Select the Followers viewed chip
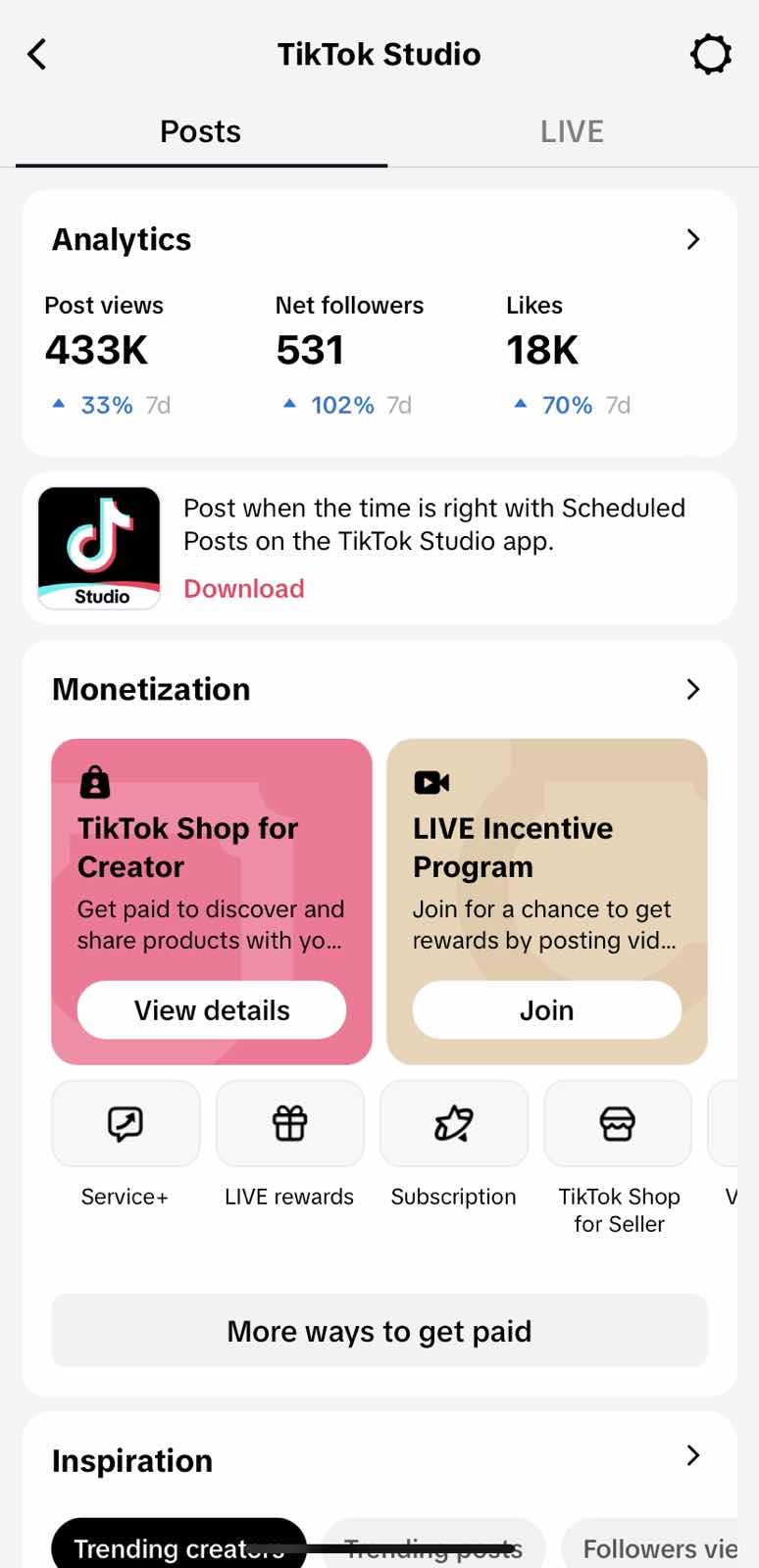 (x=657, y=1547)
